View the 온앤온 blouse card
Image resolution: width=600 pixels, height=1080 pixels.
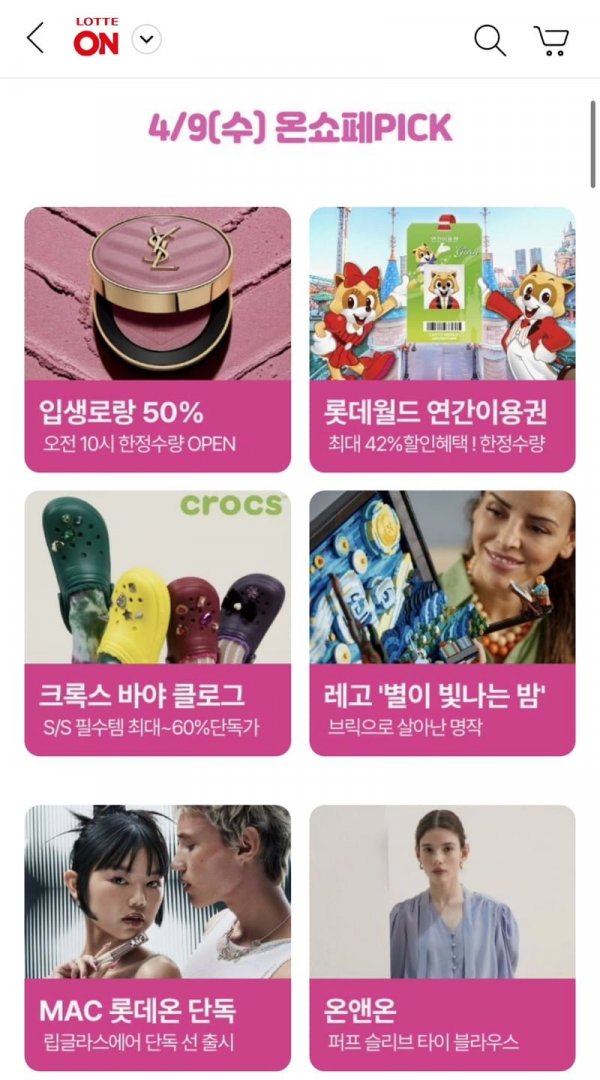click(x=442, y=937)
